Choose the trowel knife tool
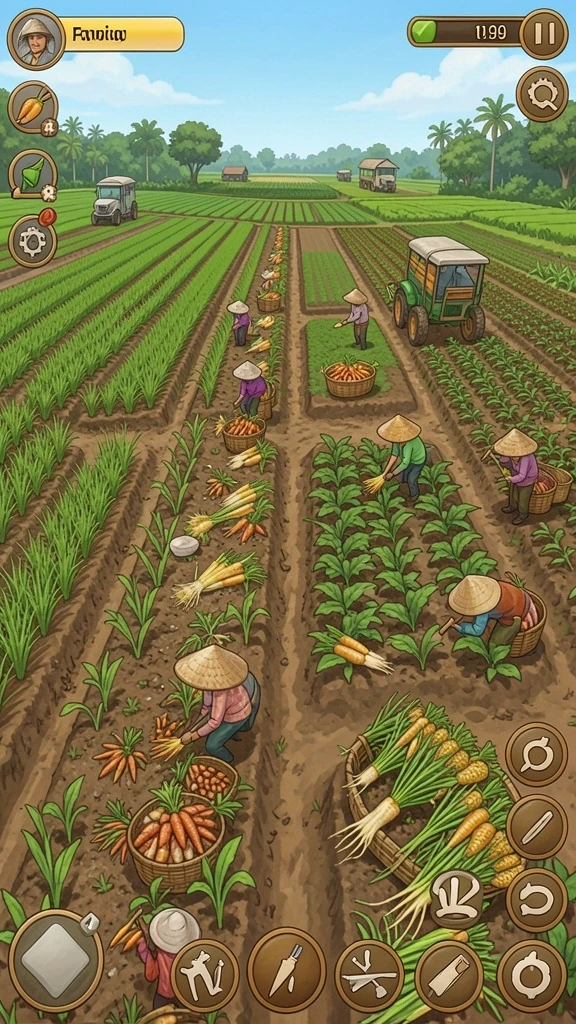The height and width of the screenshot is (1024, 576). click(x=287, y=970)
